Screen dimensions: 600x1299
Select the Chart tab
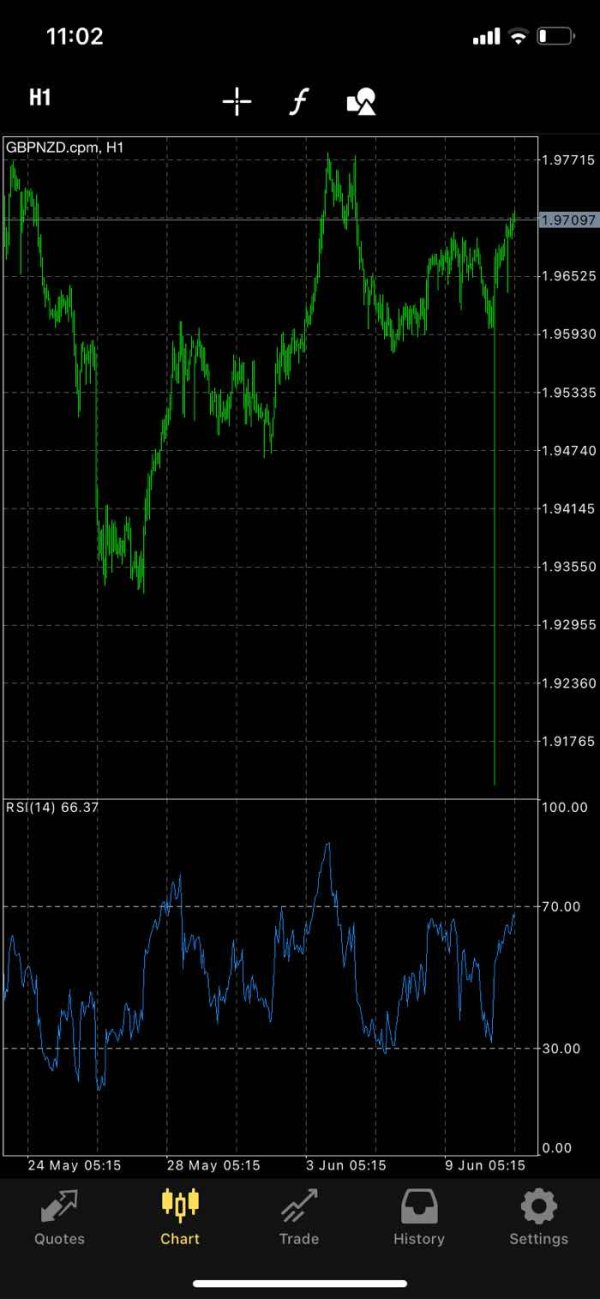(x=180, y=1217)
